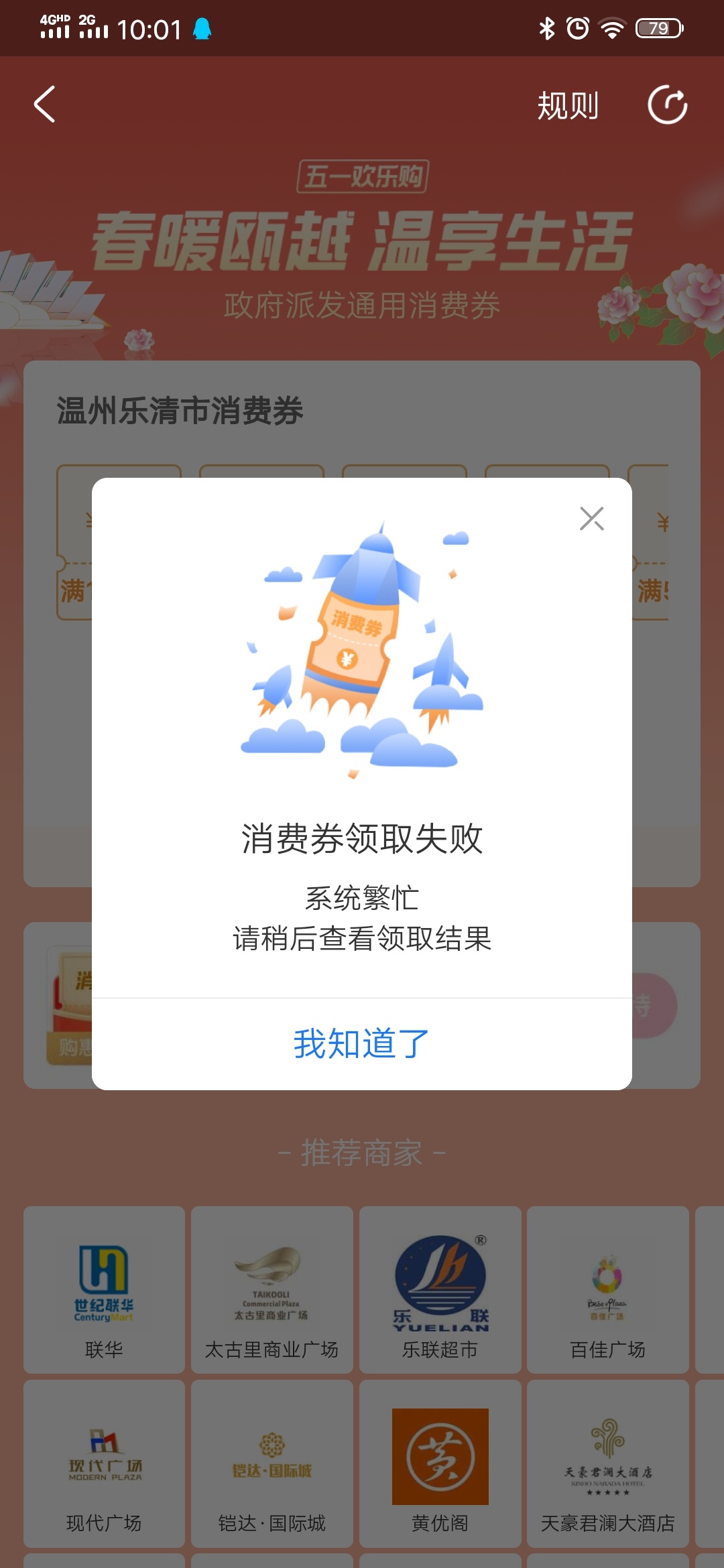The width and height of the screenshot is (724, 1568).
Task: Open the 联华 merchant card
Action: (x=104, y=1290)
